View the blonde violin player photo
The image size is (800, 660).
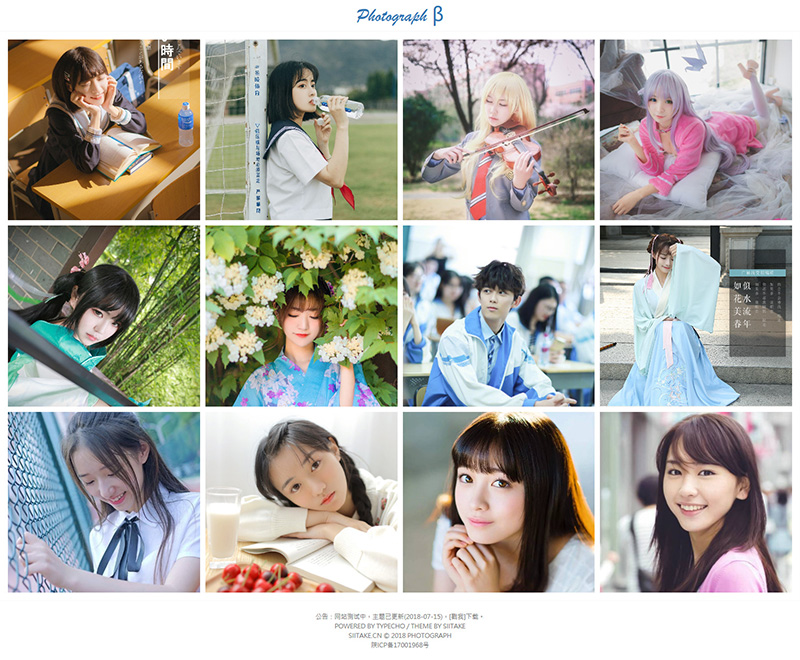tap(498, 130)
